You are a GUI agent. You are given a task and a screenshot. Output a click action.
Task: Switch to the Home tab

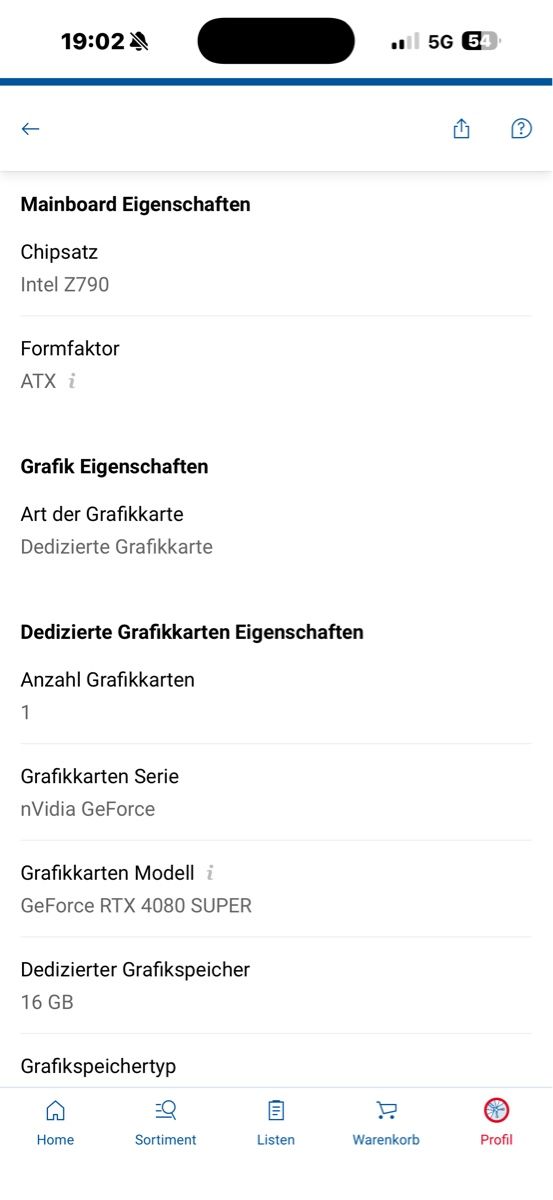pyautogui.click(x=56, y=1122)
